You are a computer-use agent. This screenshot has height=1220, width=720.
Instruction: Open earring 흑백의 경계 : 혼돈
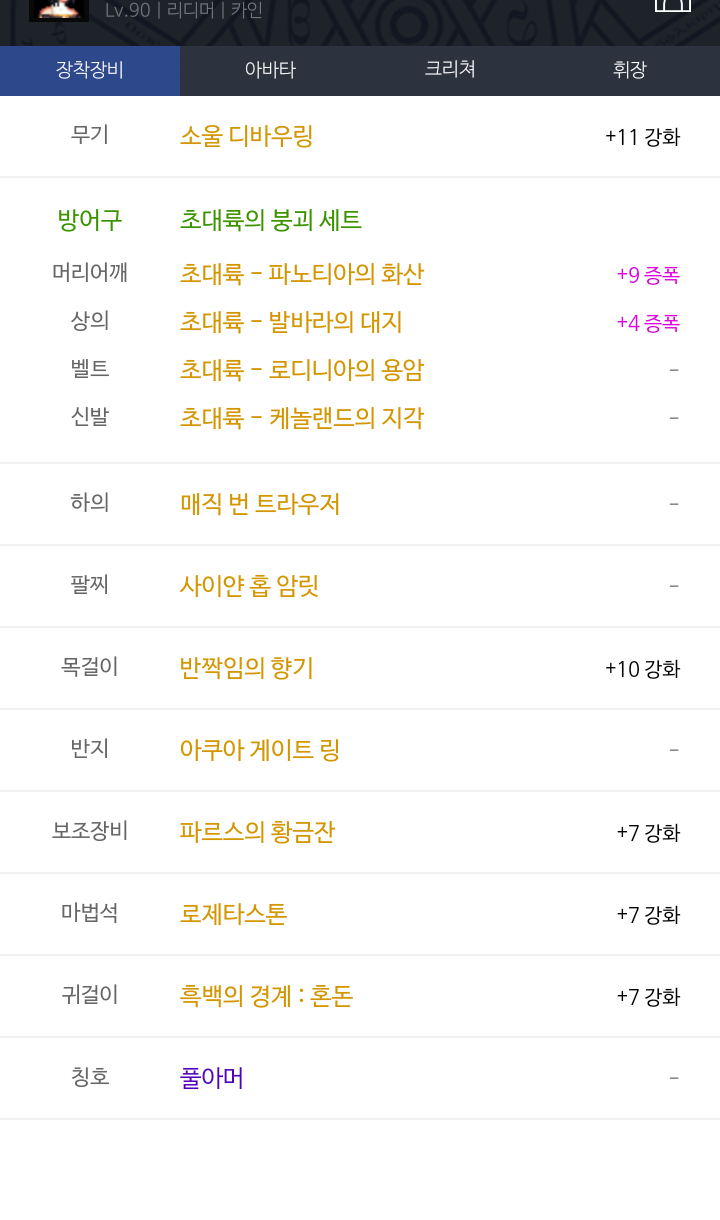click(x=266, y=996)
